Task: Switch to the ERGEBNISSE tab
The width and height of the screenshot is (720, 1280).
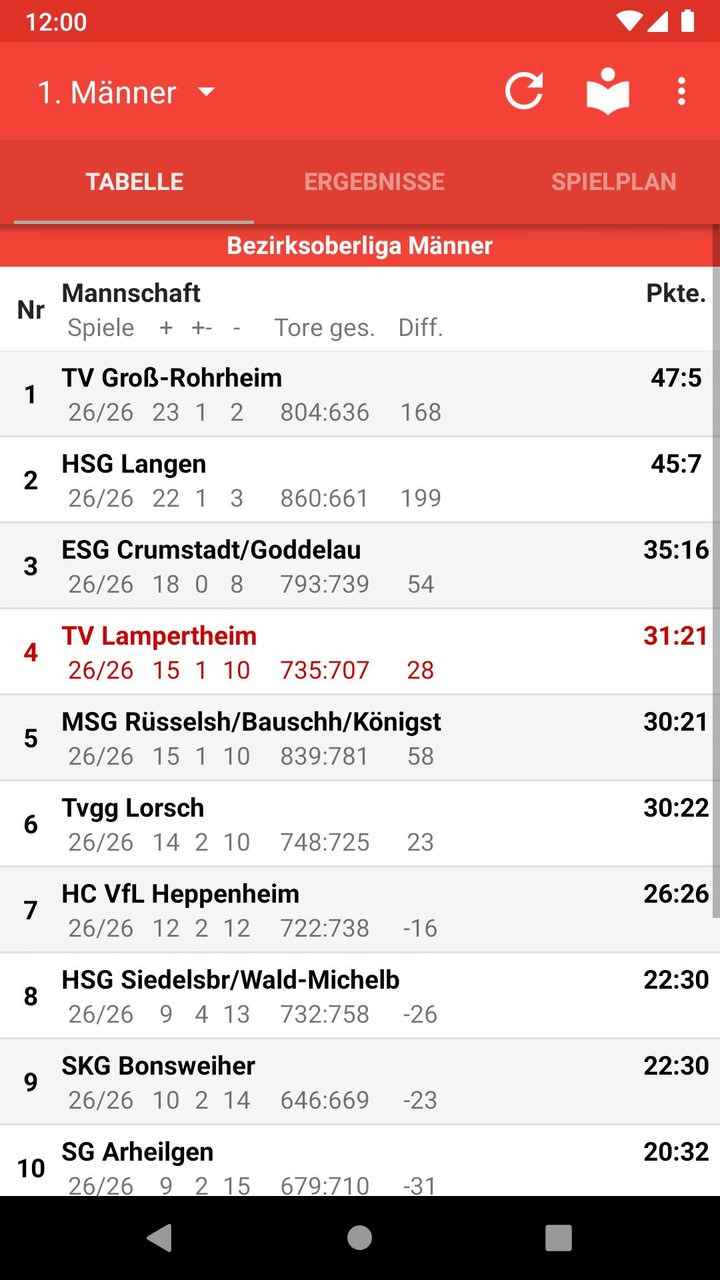Action: click(374, 181)
